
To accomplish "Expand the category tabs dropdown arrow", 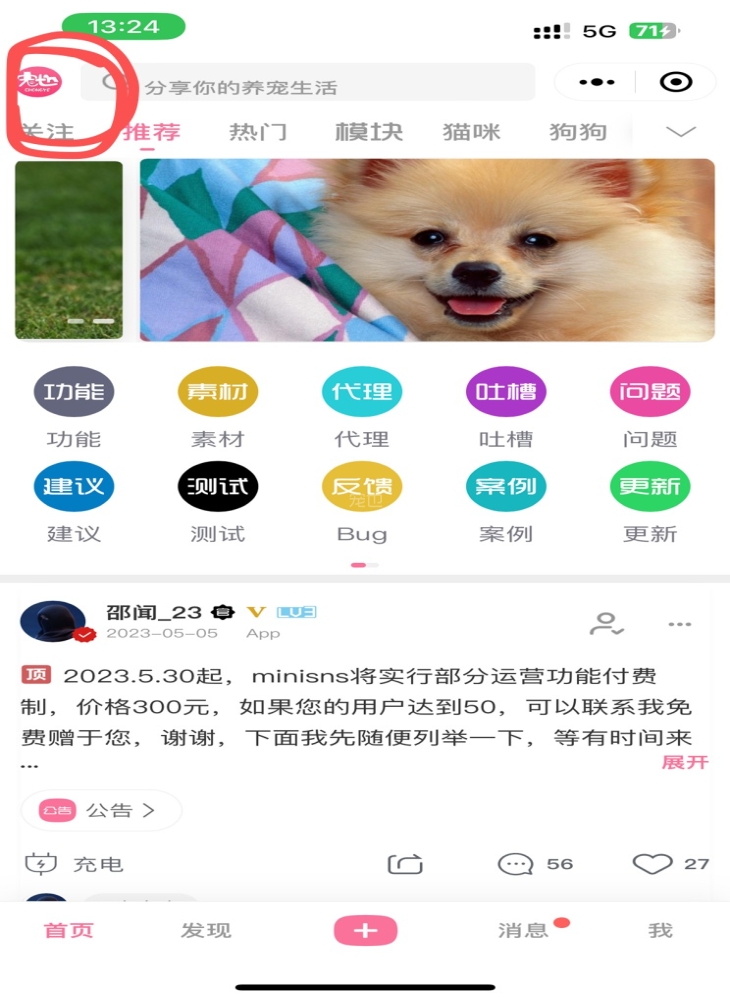I will (x=681, y=132).
